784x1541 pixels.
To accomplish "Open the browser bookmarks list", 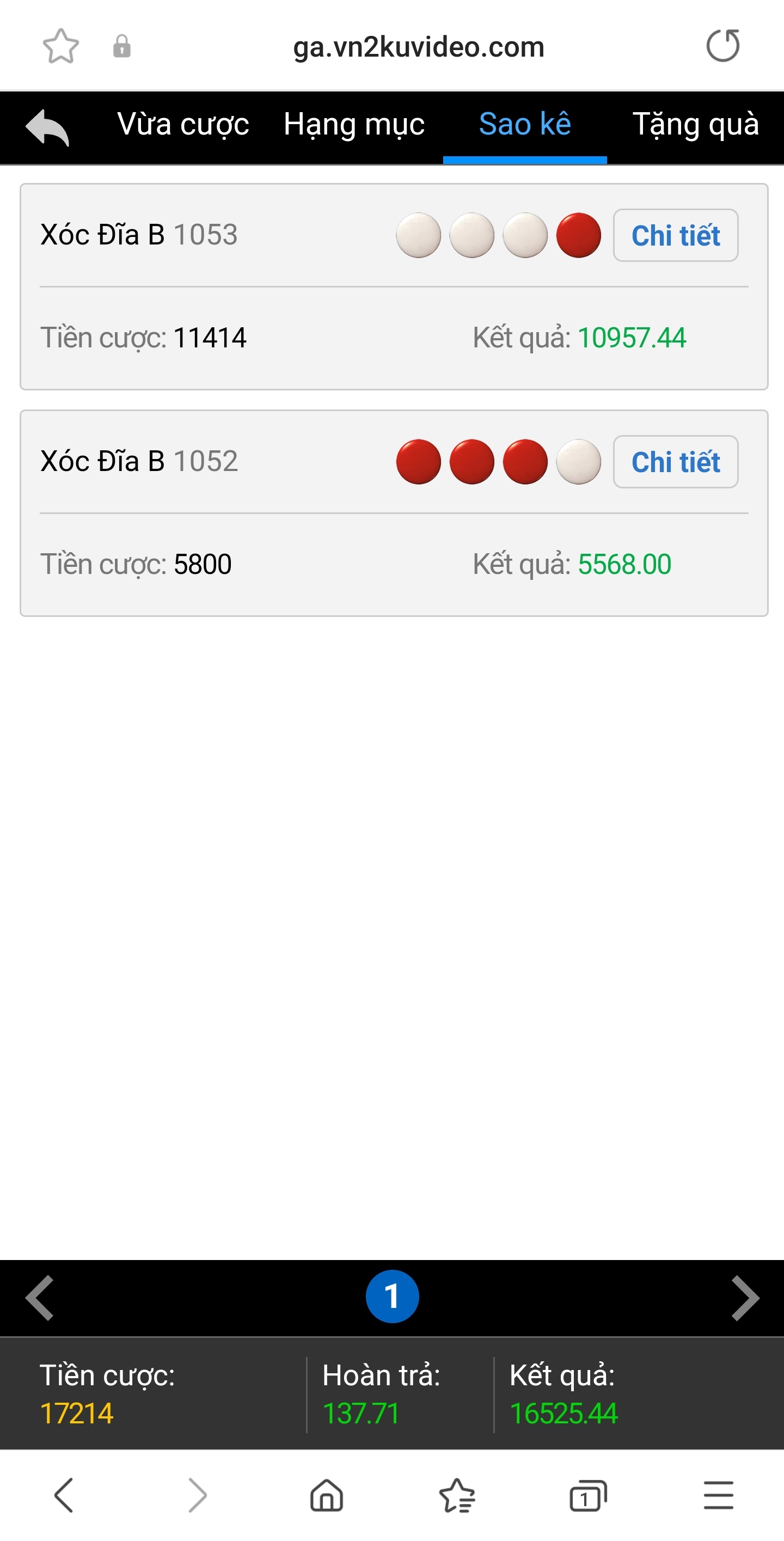I will coord(457,1495).
